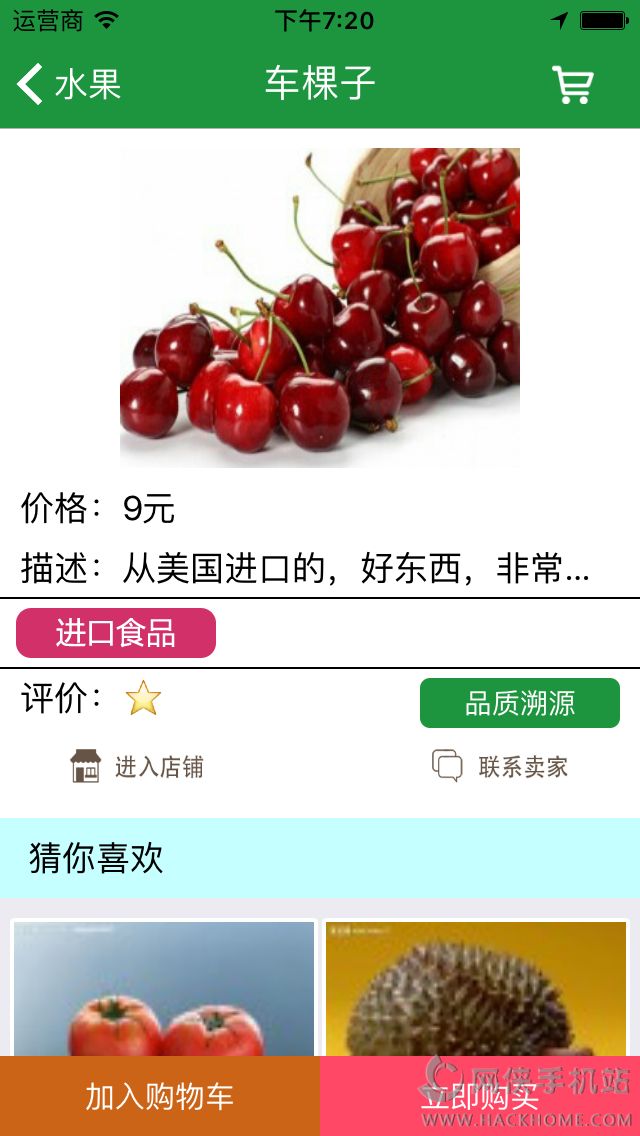Open the durian recommendation card

tap(476, 988)
